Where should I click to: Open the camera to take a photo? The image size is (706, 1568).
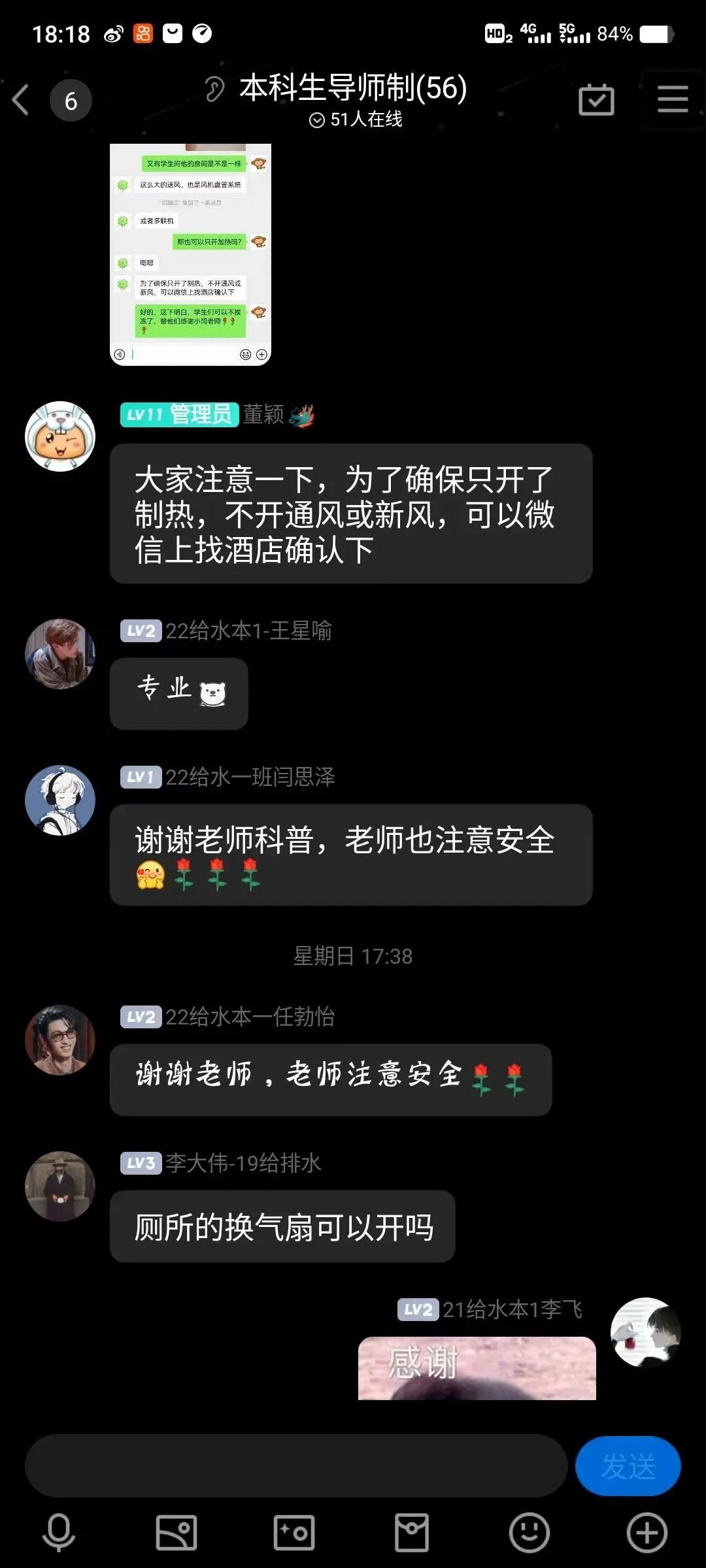point(294,1533)
